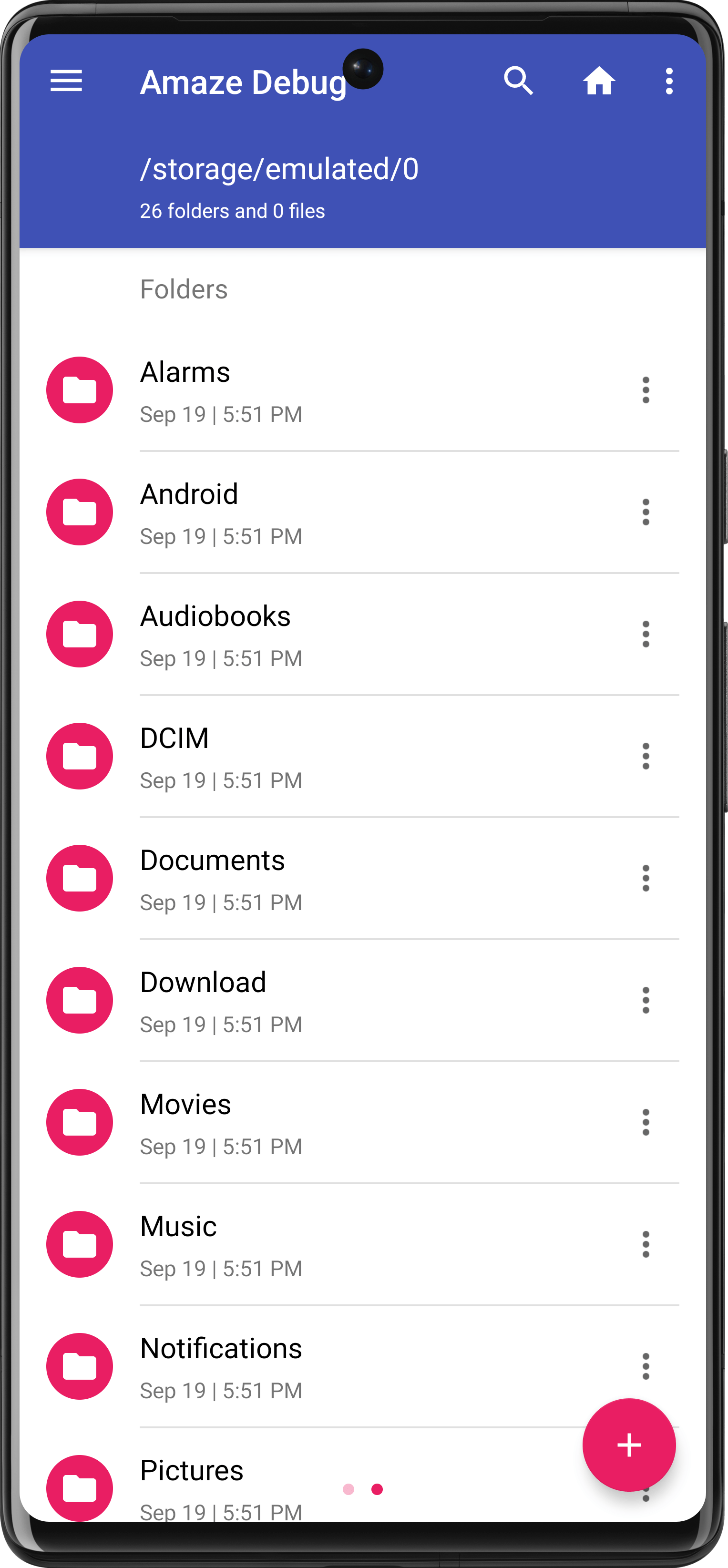Open the Audiobooks folder
This screenshot has width=728, height=1568.
point(215,616)
